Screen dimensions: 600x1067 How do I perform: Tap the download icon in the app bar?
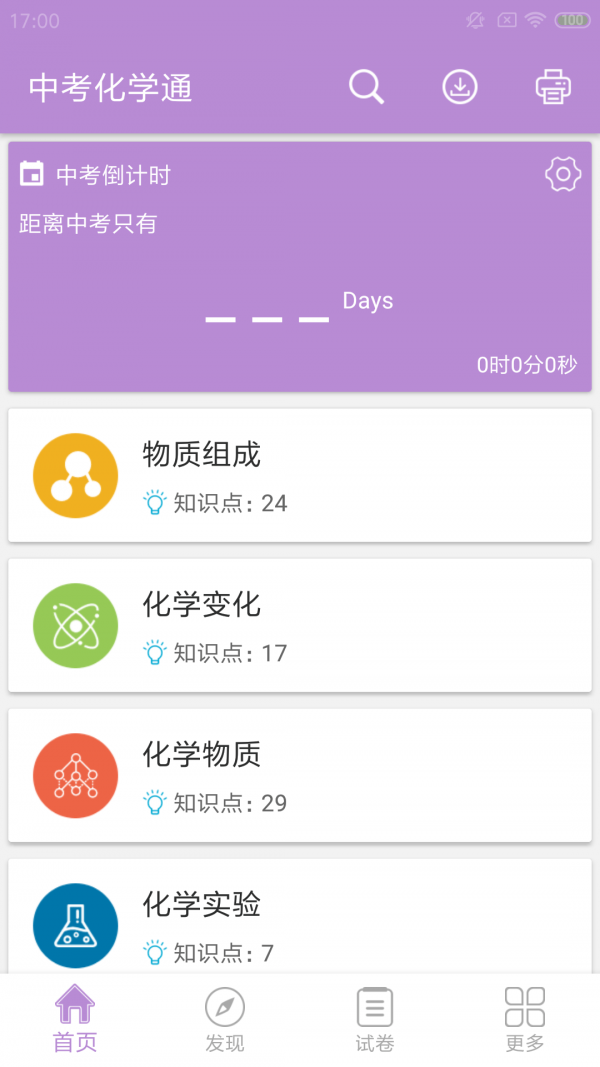pyautogui.click(x=460, y=88)
